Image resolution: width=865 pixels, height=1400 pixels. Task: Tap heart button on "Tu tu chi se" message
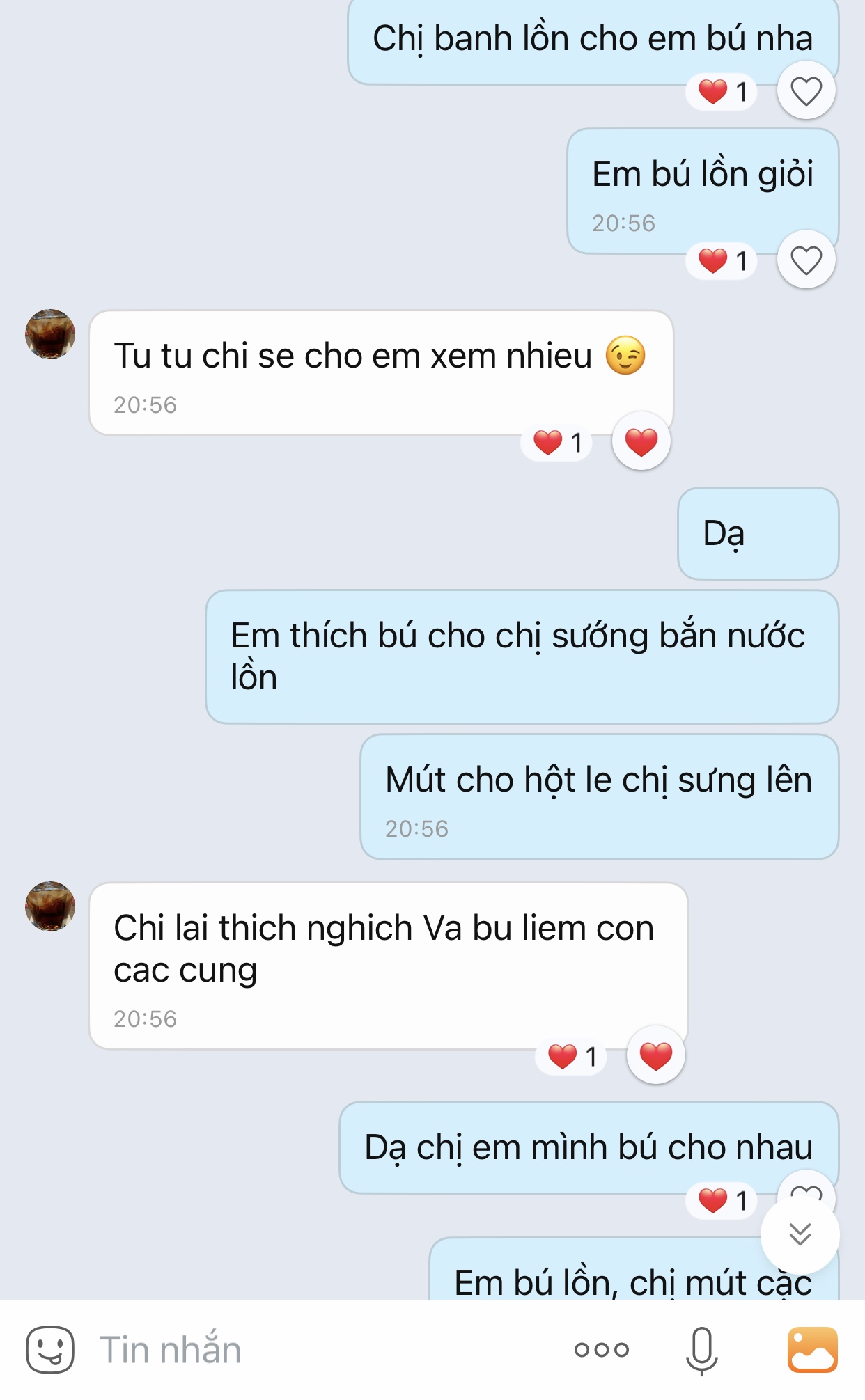pyautogui.click(x=641, y=441)
